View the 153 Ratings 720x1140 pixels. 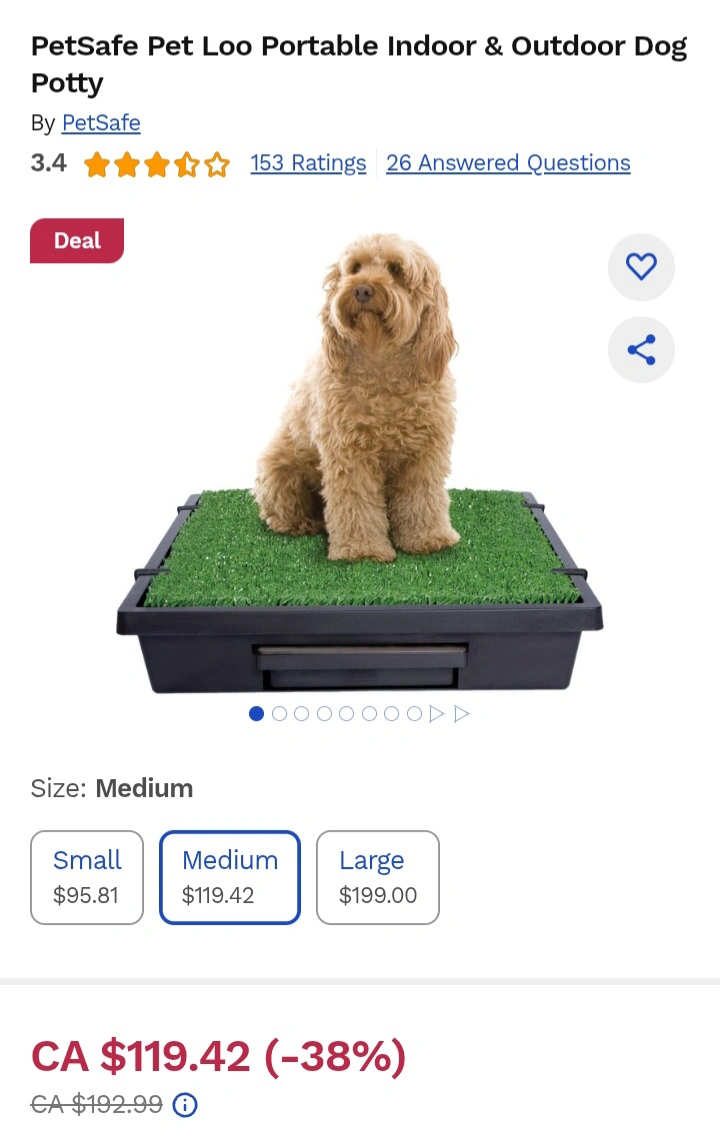point(308,163)
